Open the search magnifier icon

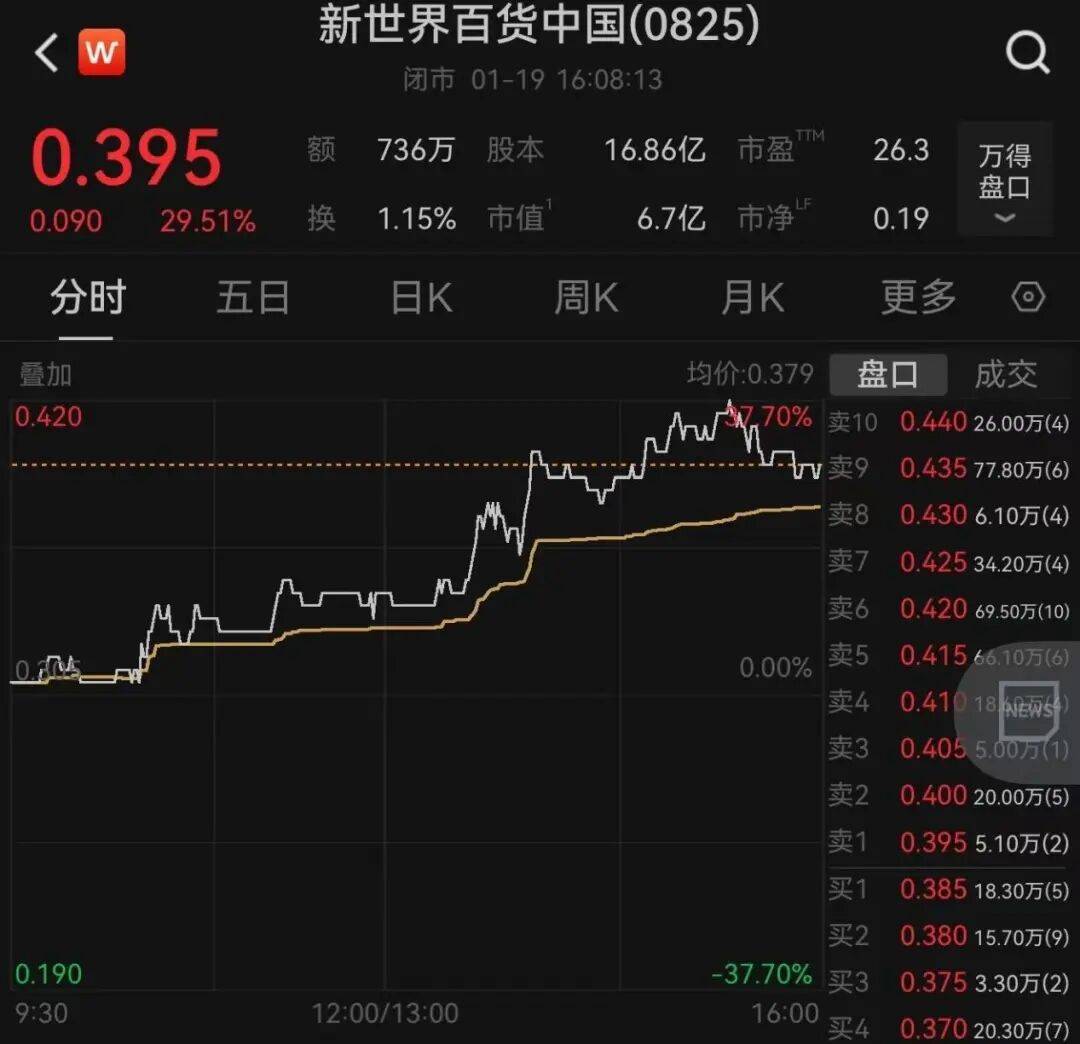(x=1027, y=52)
